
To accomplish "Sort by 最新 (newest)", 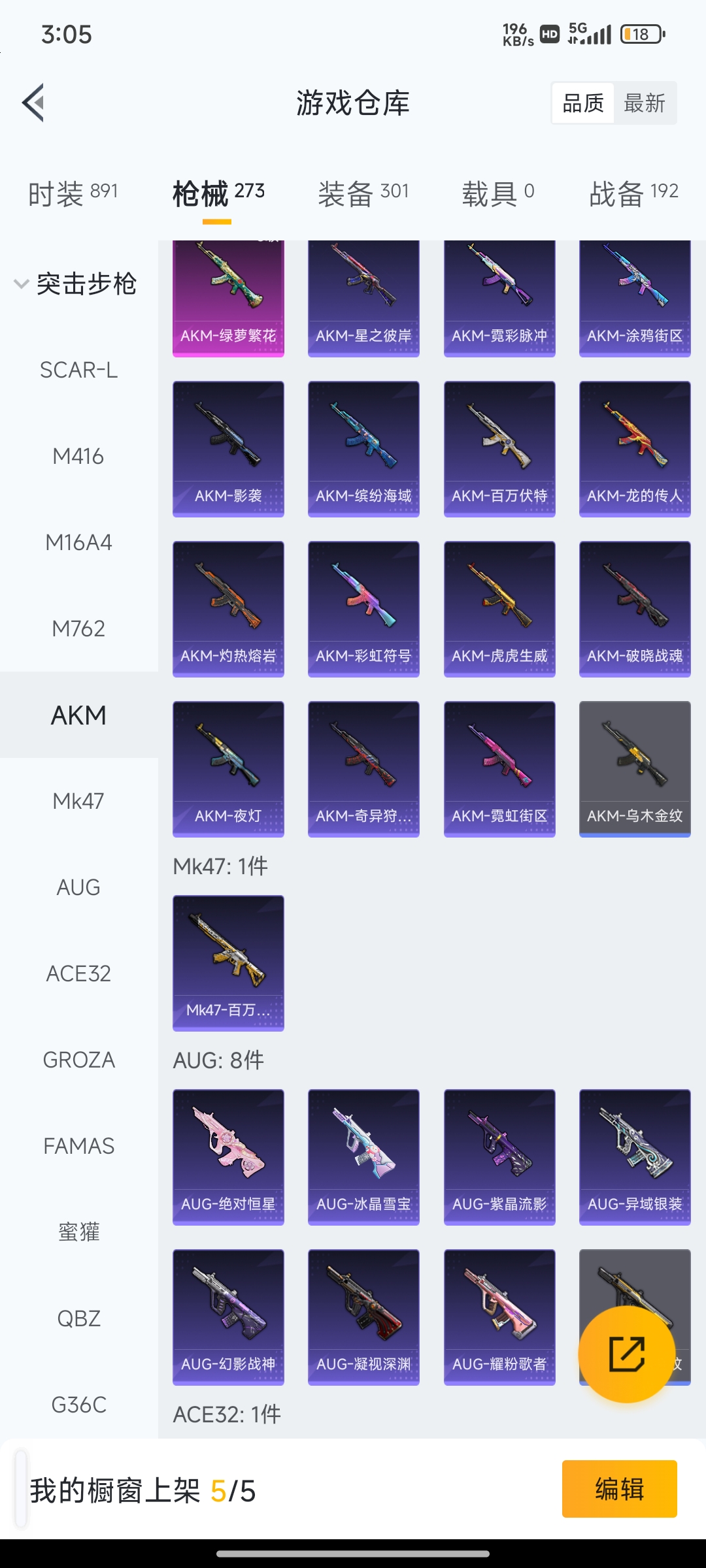I will point(645,103).
